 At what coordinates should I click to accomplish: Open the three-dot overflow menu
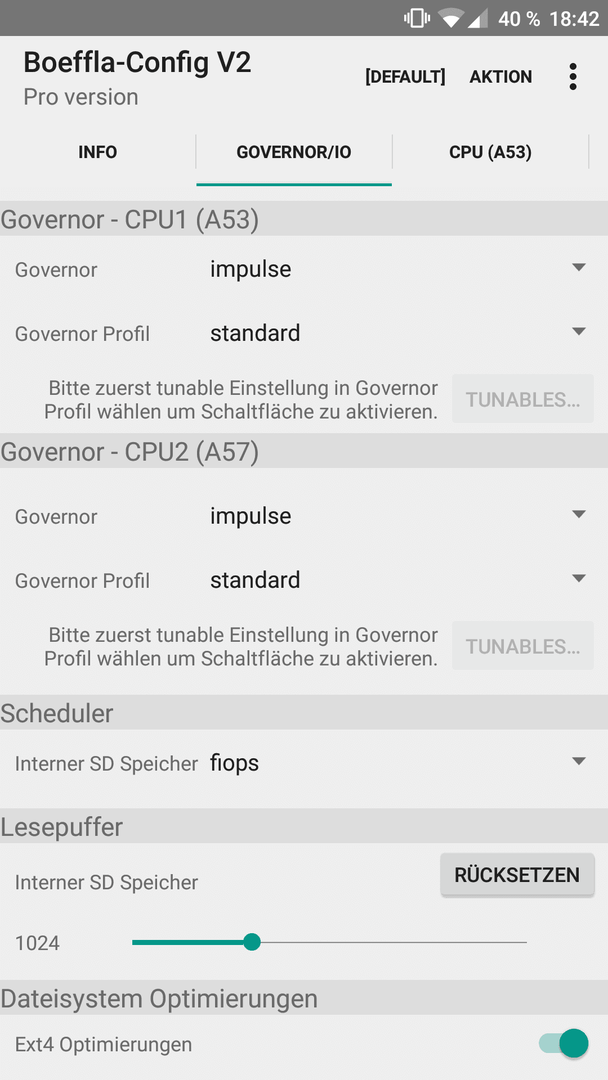572,76
